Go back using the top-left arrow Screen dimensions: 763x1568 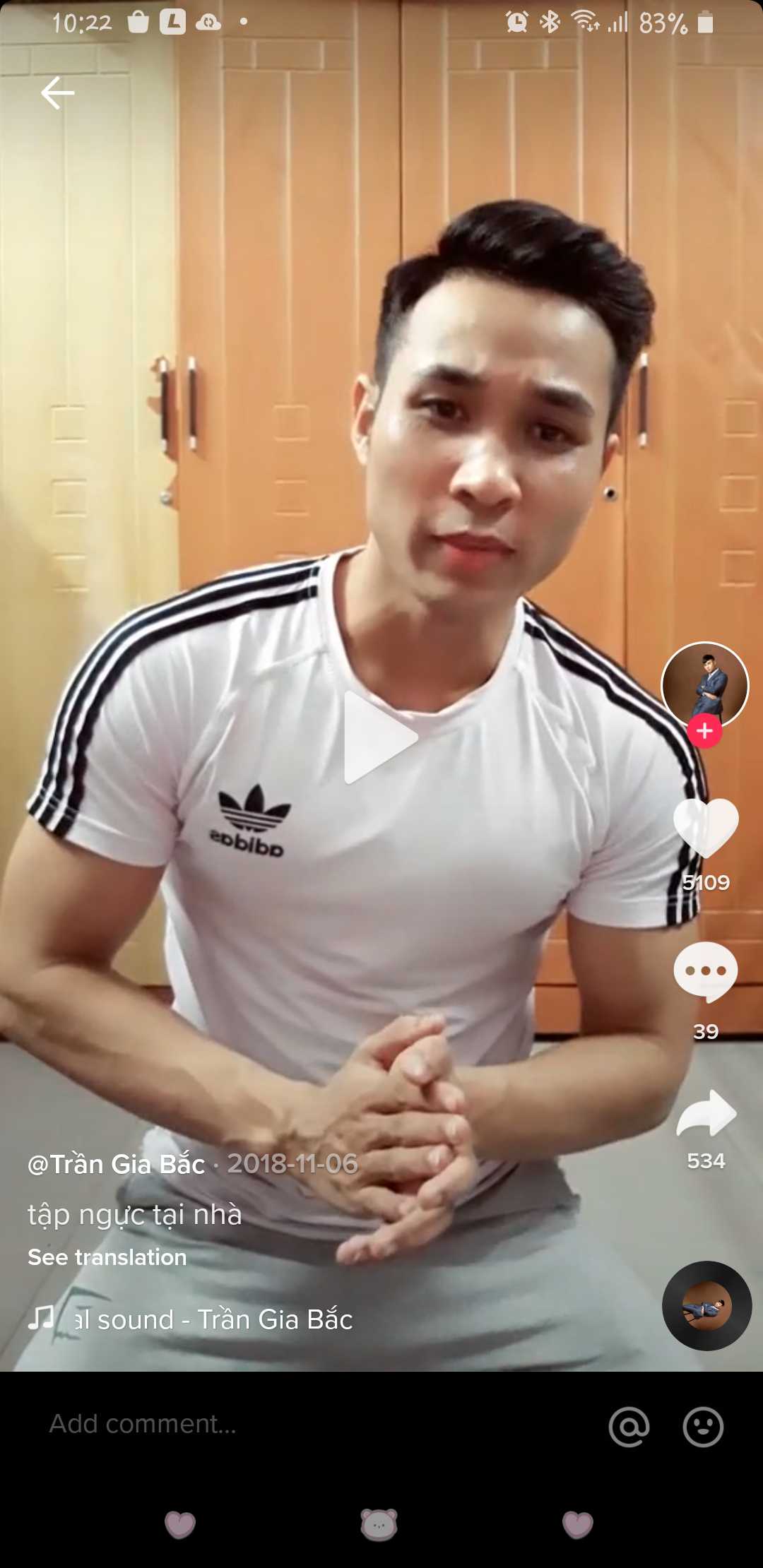click(x=57, y=93)
